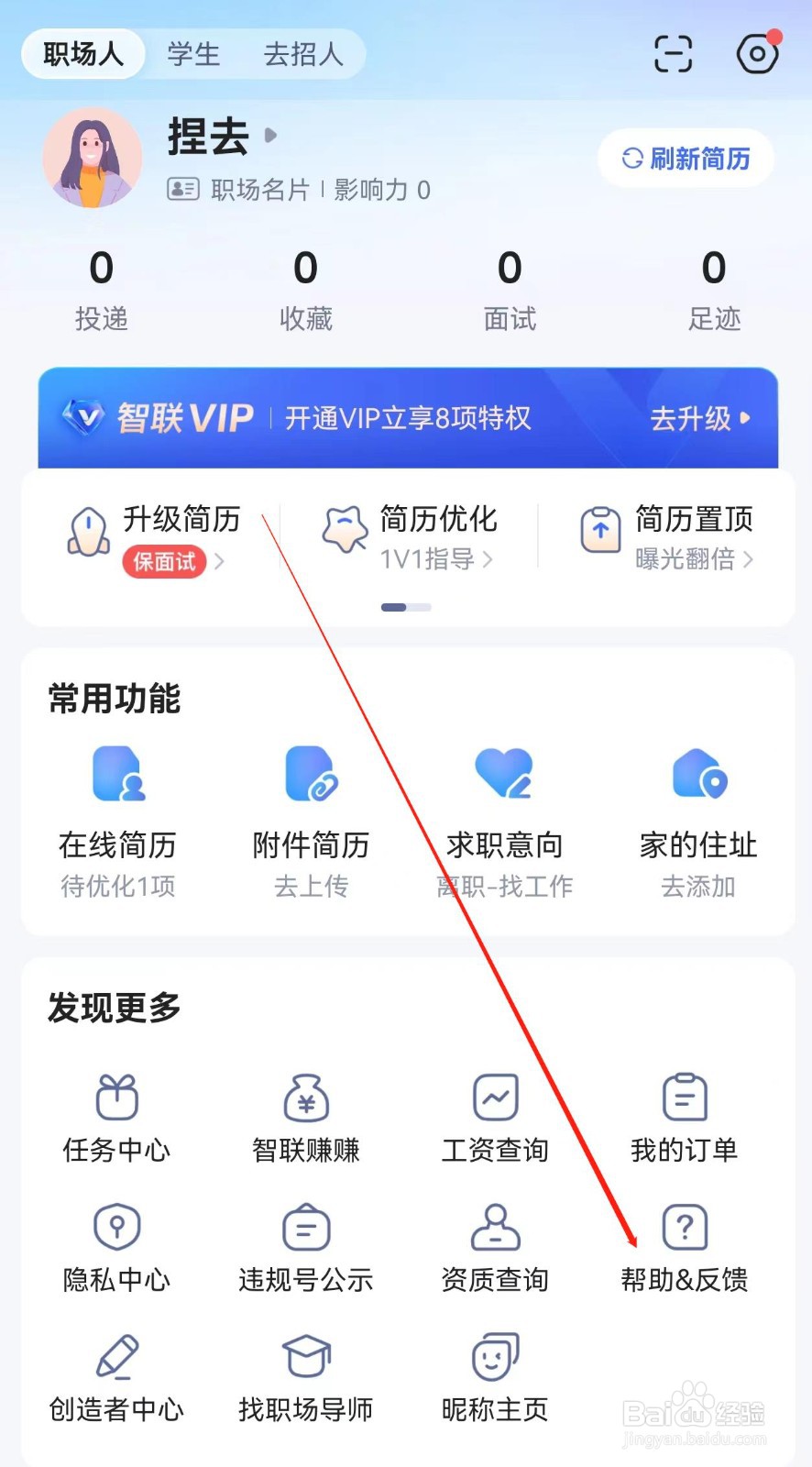The height and width of the screenshot is (1467, 812).
Task: Click 去升级 on the VIP banner
Action: point(697,419)
